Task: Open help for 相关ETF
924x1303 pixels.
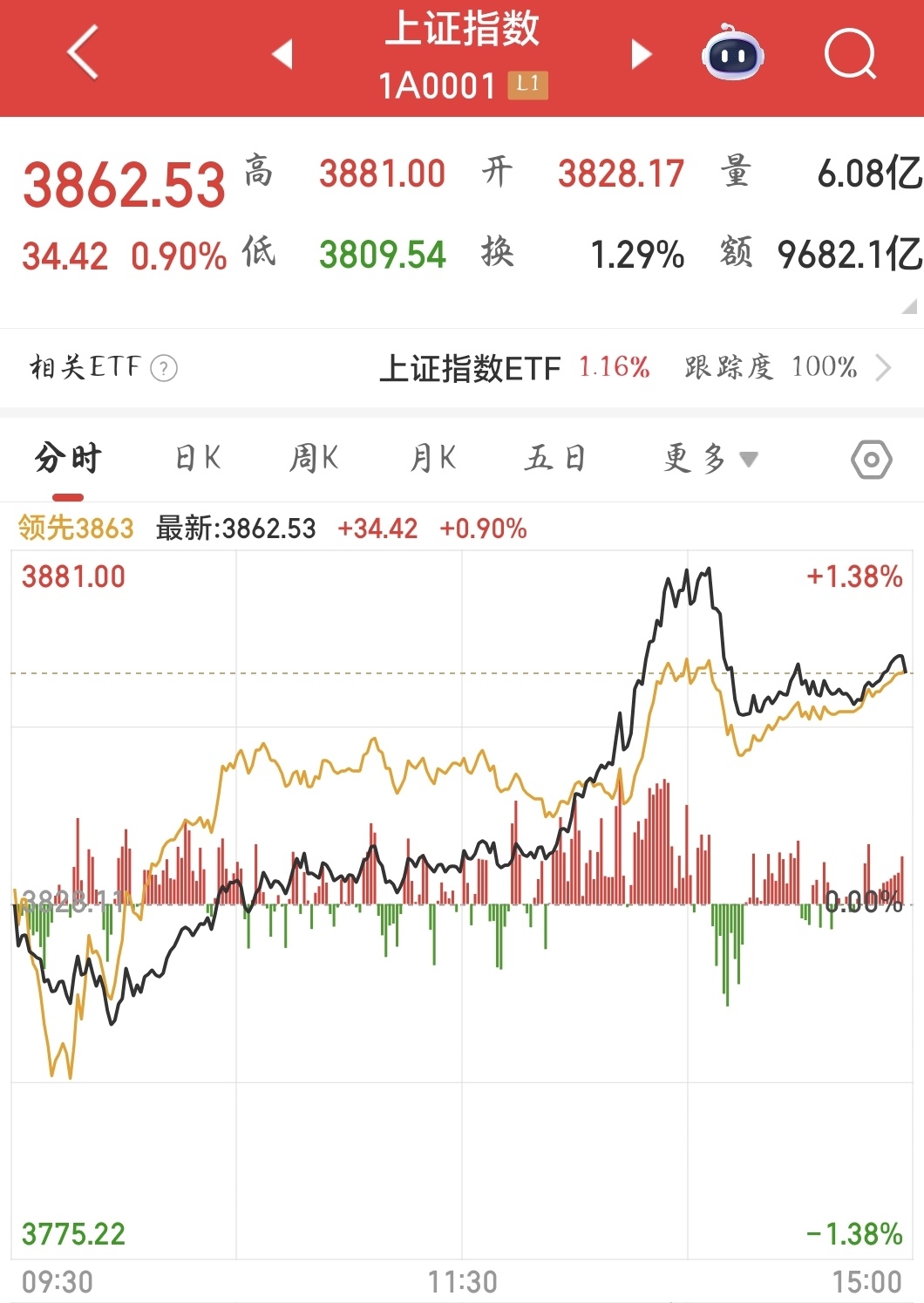Action: click(x=164, y=368)
